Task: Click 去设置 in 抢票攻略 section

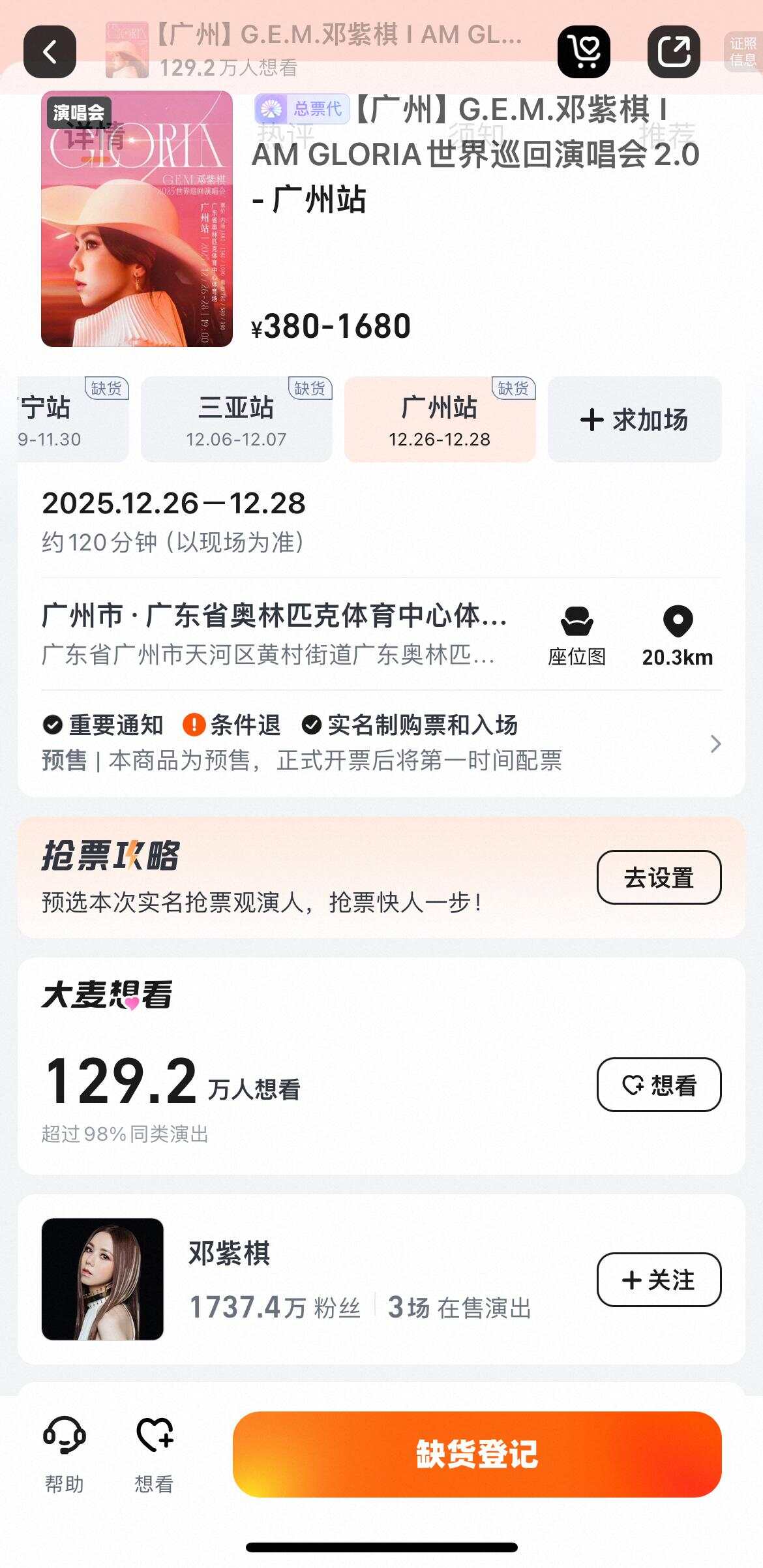Action: [659, 877]
